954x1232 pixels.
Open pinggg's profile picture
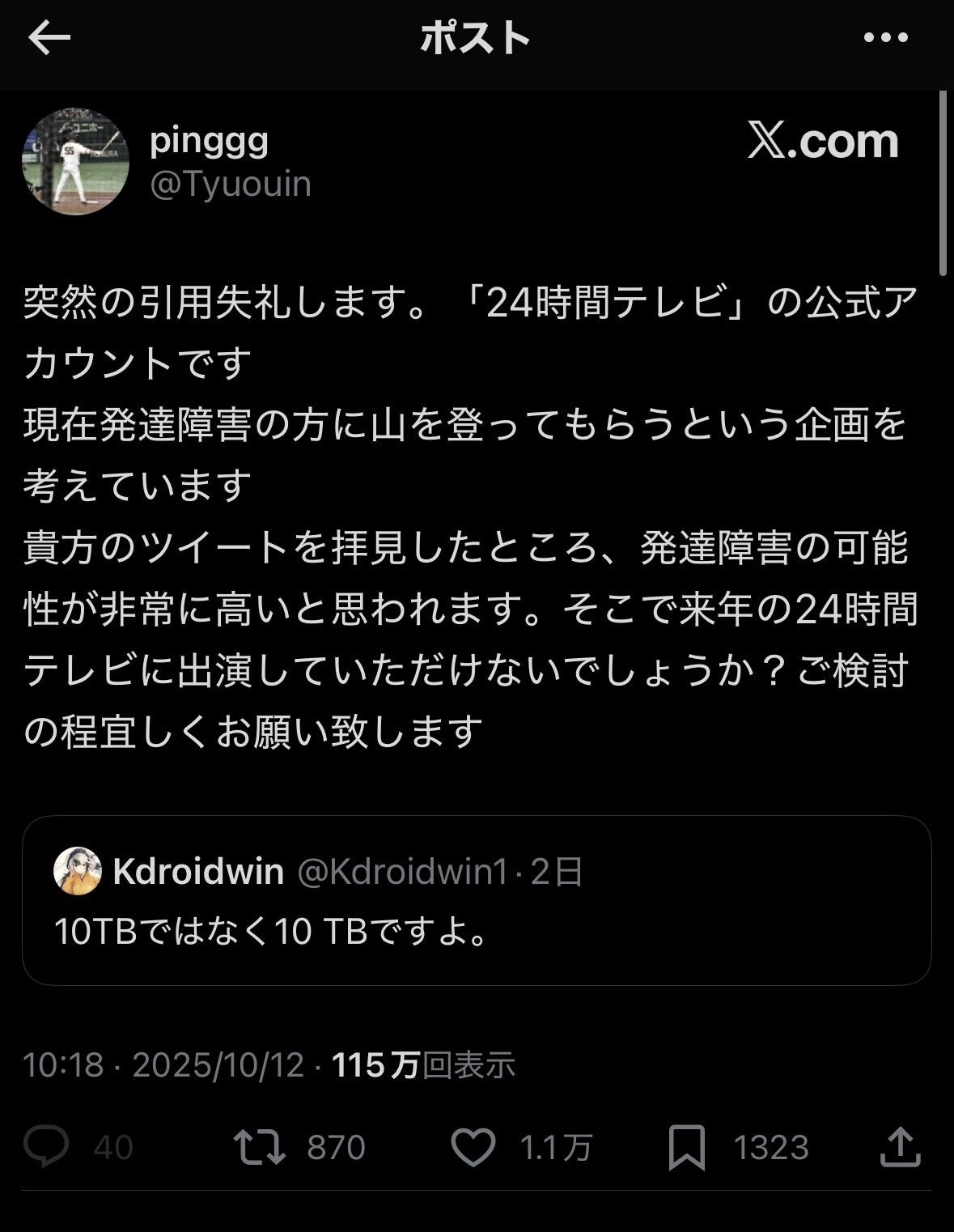coord(75,162)
